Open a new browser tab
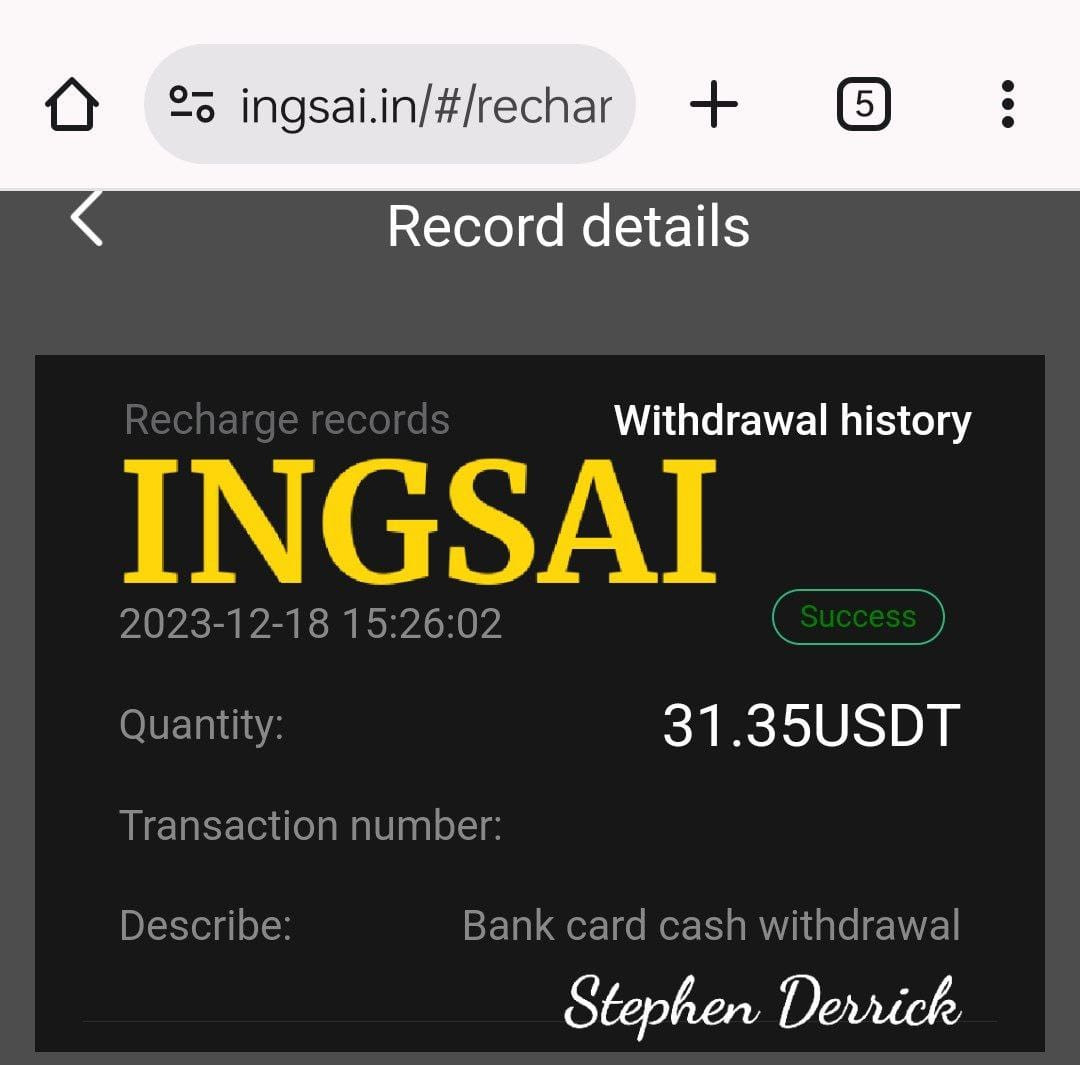The image size is (1080, 1065). click(x=714, y=104)
